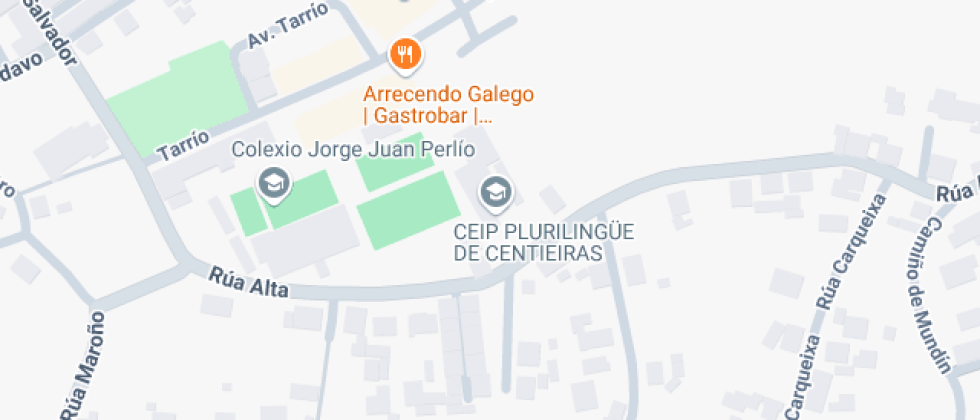This screenshot has width=980, height=420.
Task: Select the Colexio Jorge Juan Perlío marker
Action: (x=272, y=184)
